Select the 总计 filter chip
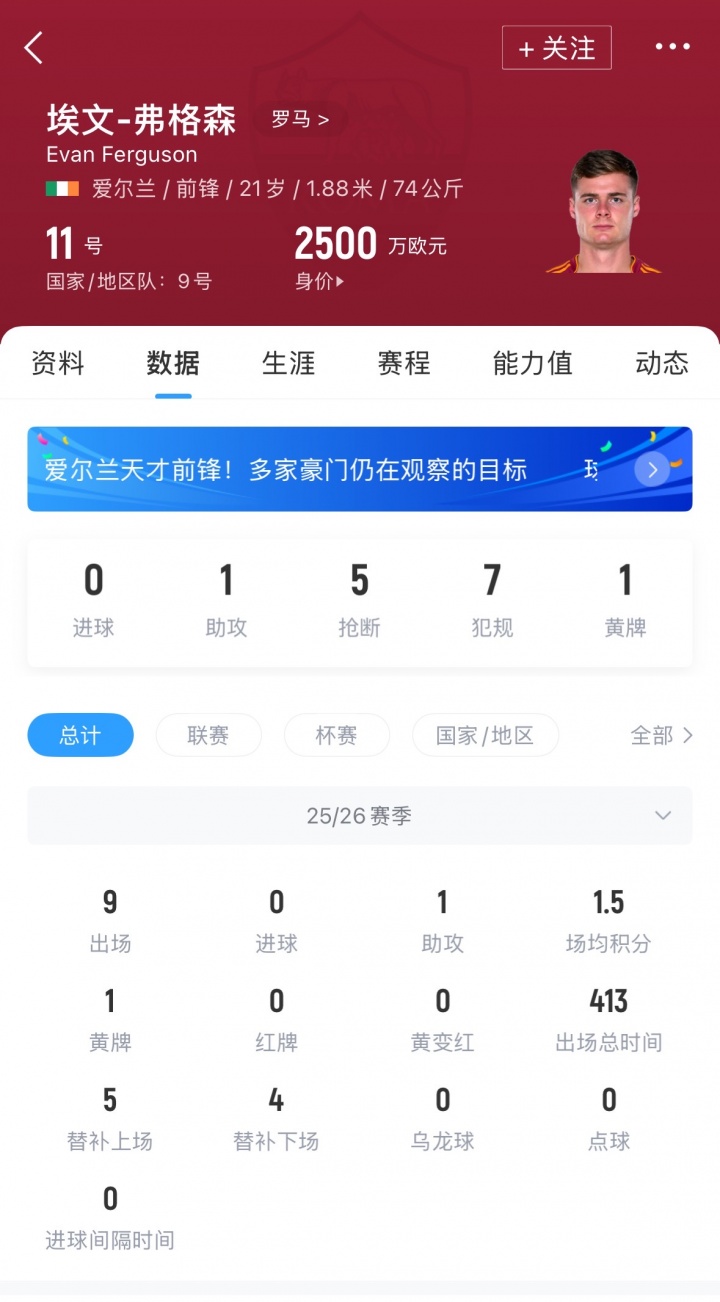 tap(80, 735)
